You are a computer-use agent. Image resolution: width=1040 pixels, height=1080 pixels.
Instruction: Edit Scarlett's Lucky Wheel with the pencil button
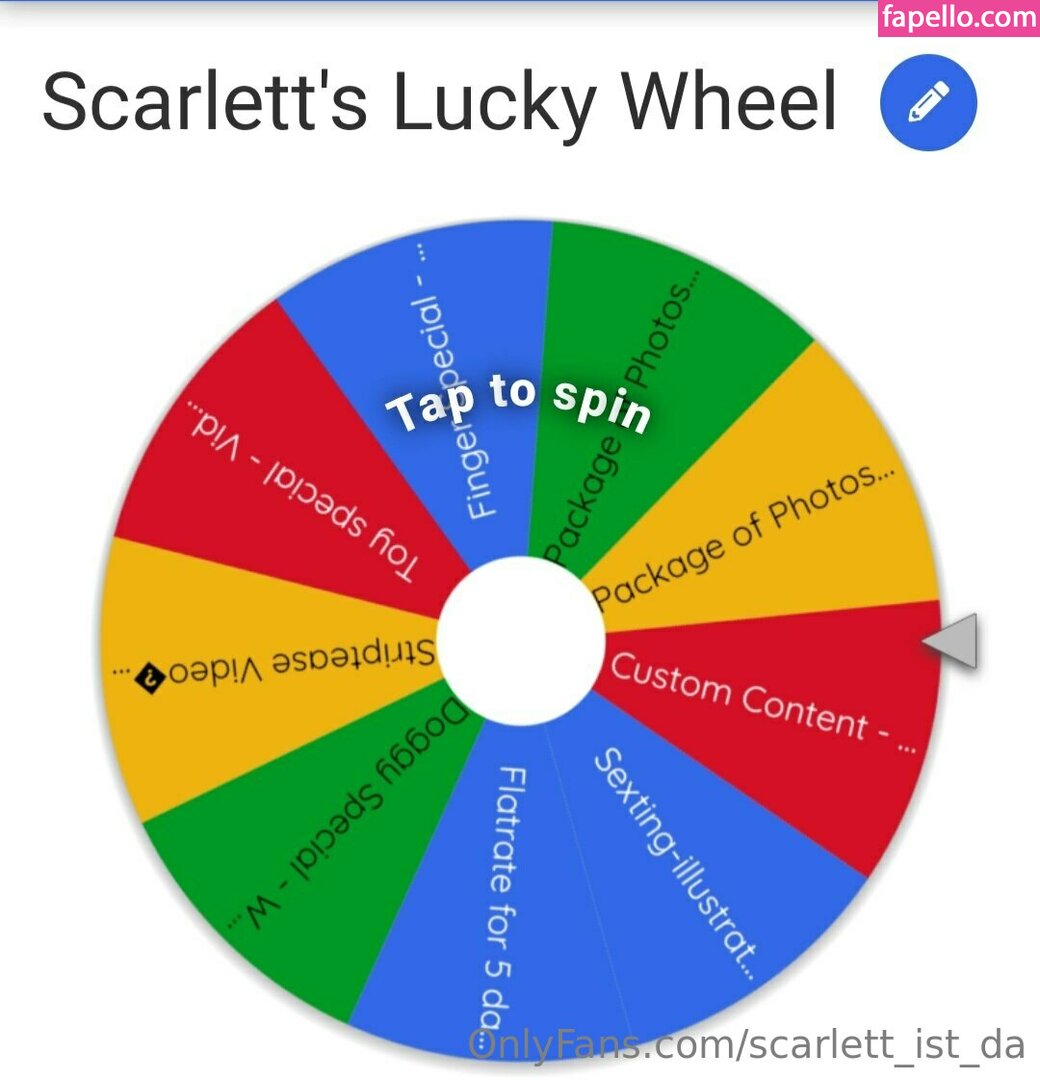pos(928,102)
